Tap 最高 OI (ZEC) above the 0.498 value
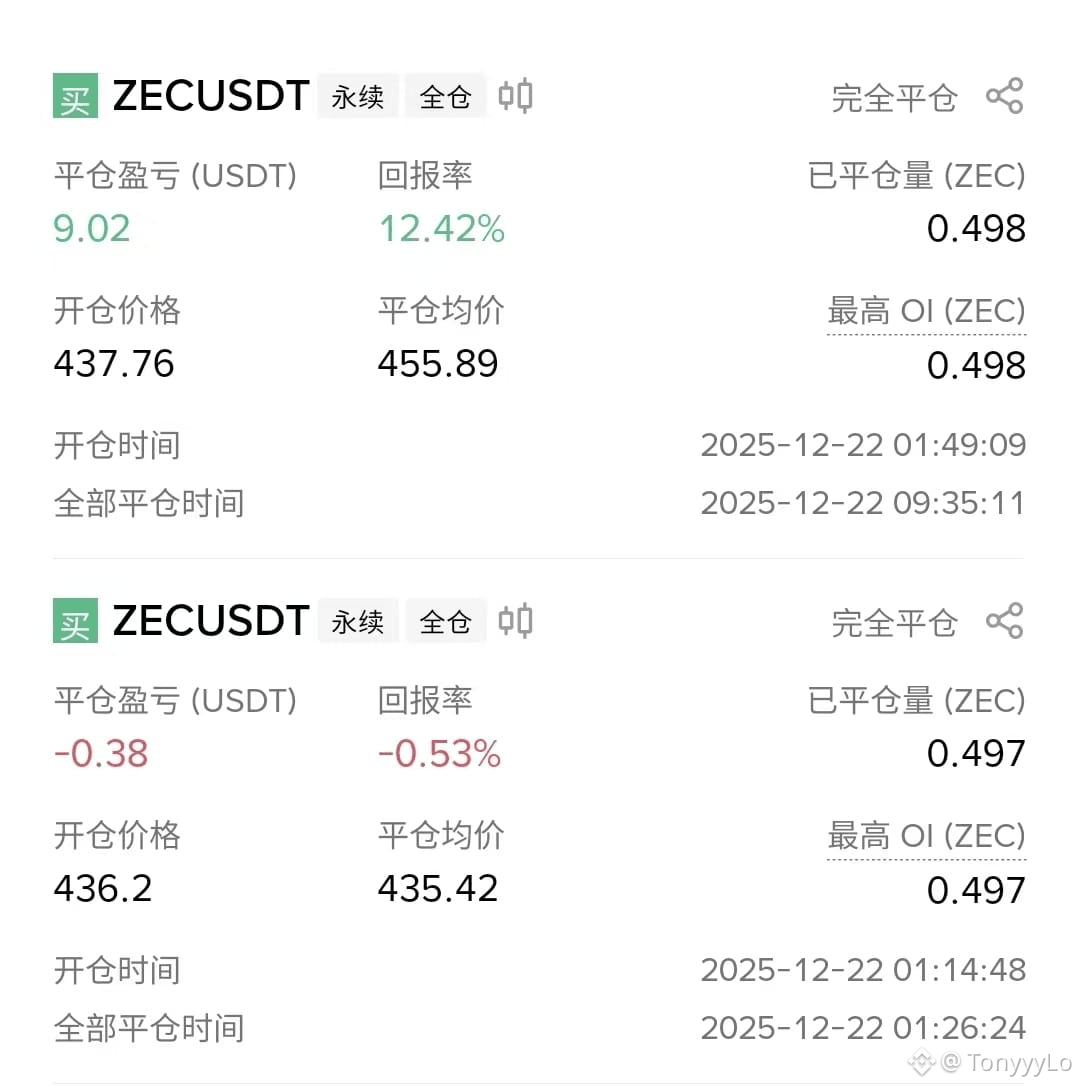The width and height of the screenshot is (1080, 1087). (926, 311)
